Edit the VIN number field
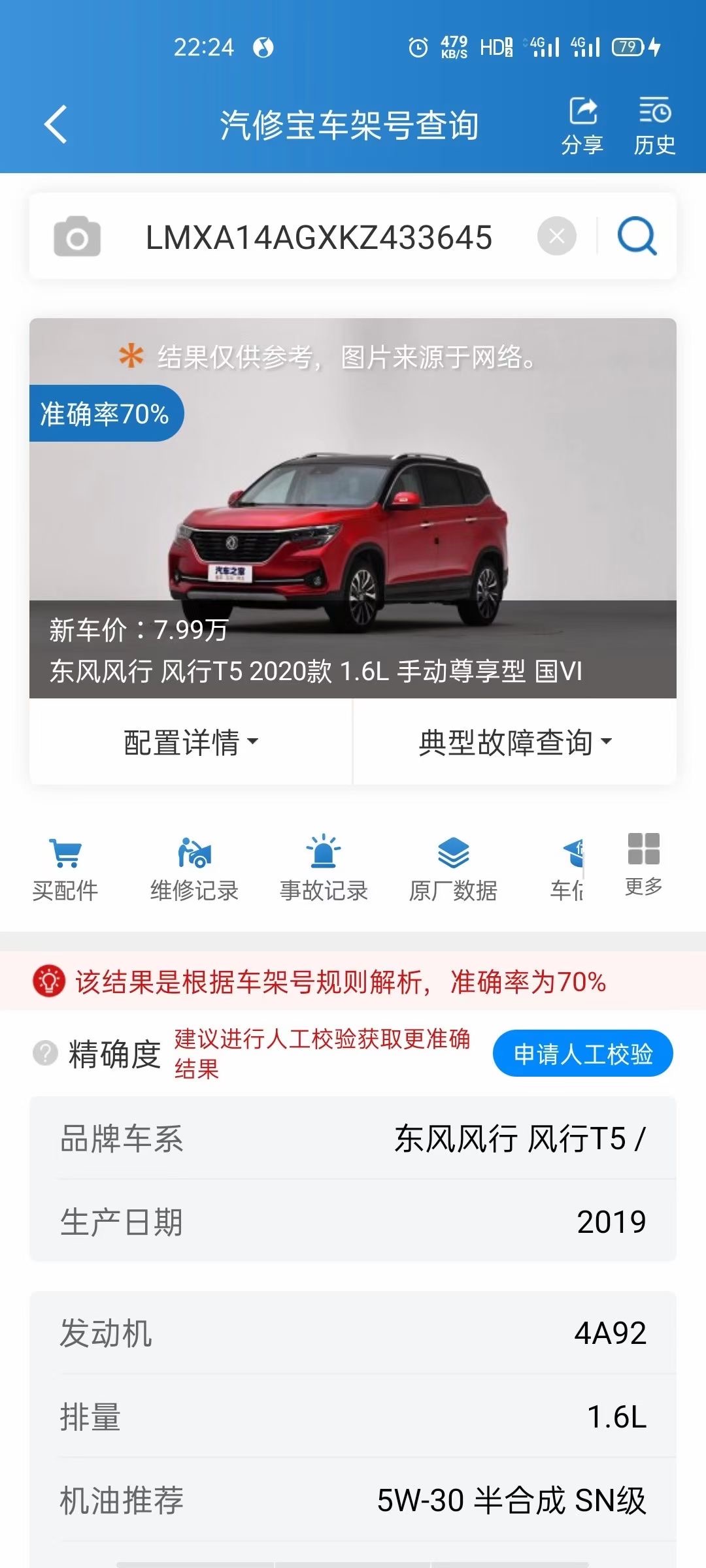 pyautogui.click(x=318, y=237)
